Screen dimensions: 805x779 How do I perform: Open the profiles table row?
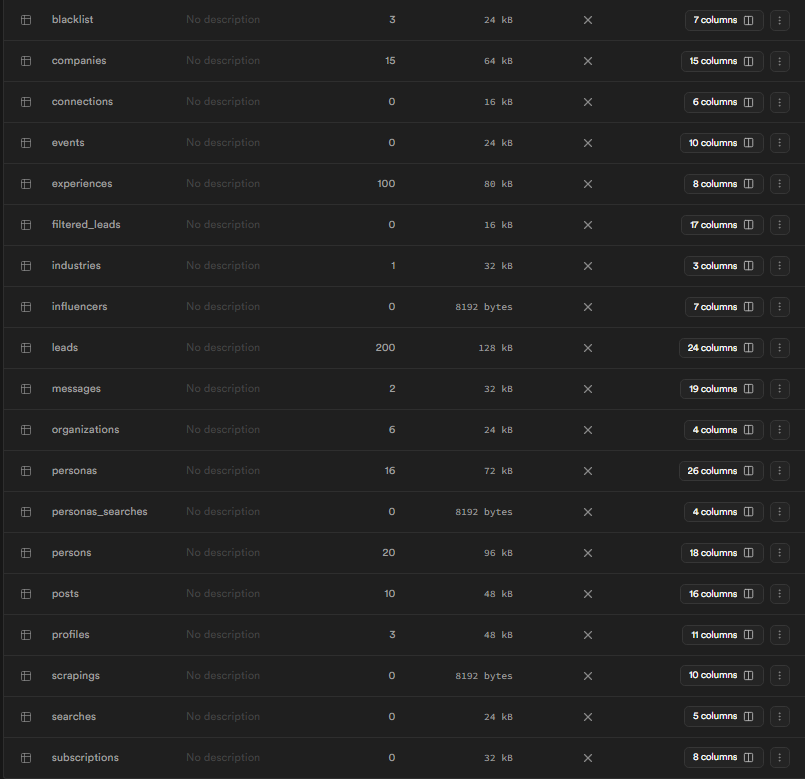(70, 635)
